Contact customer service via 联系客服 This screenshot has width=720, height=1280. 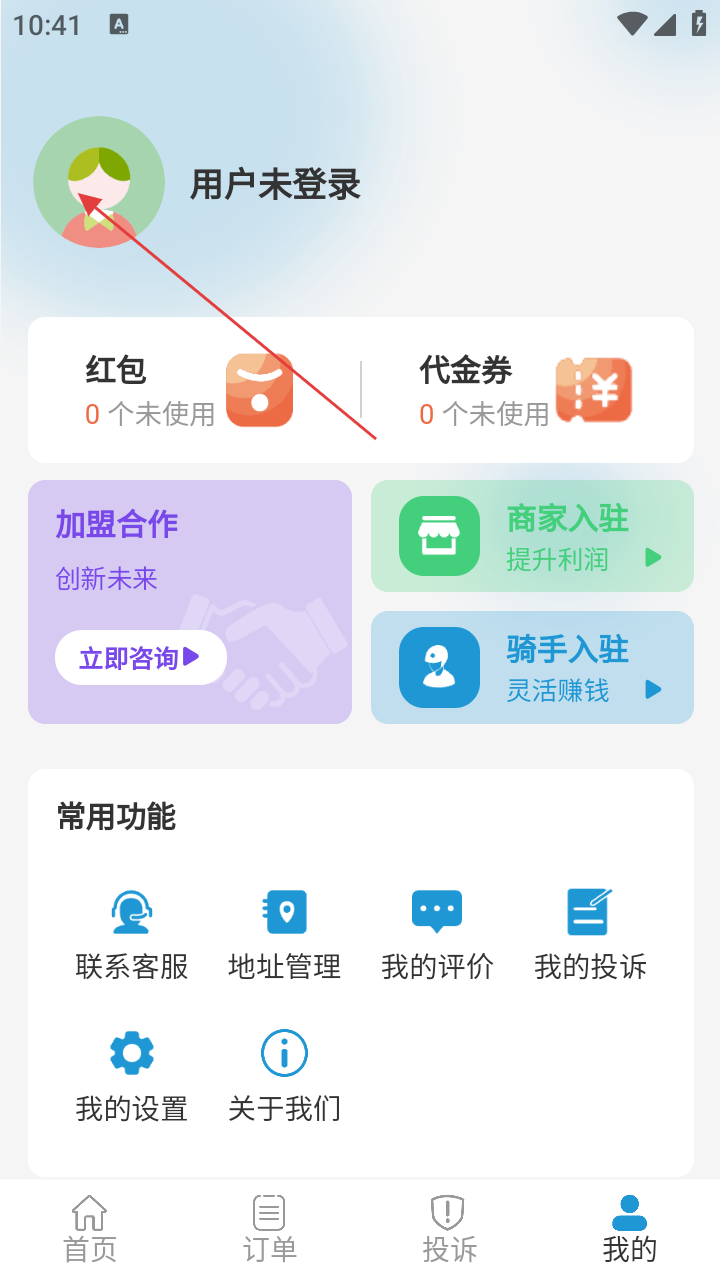point(132,934)
